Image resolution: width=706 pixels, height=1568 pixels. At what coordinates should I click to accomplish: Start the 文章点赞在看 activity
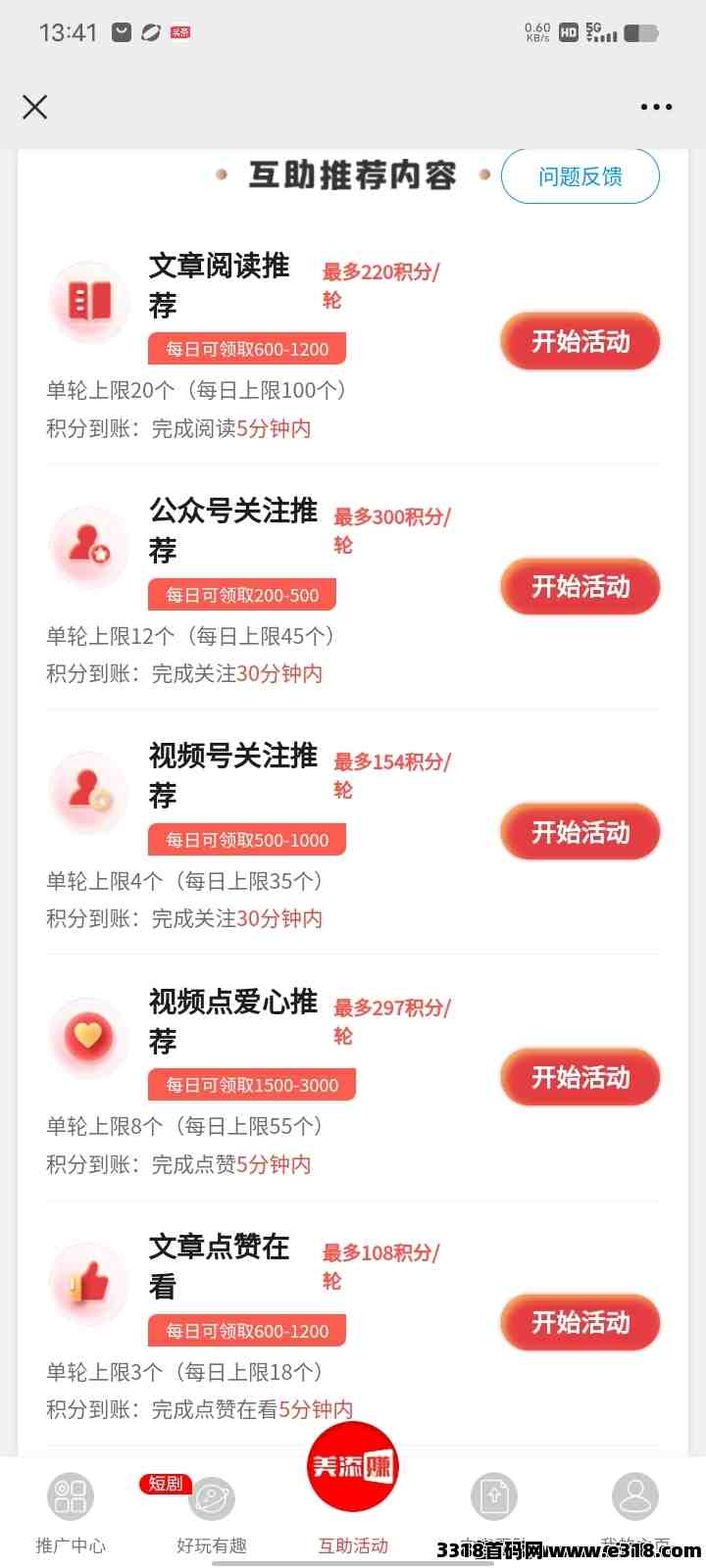click(x=580, y=1322)
